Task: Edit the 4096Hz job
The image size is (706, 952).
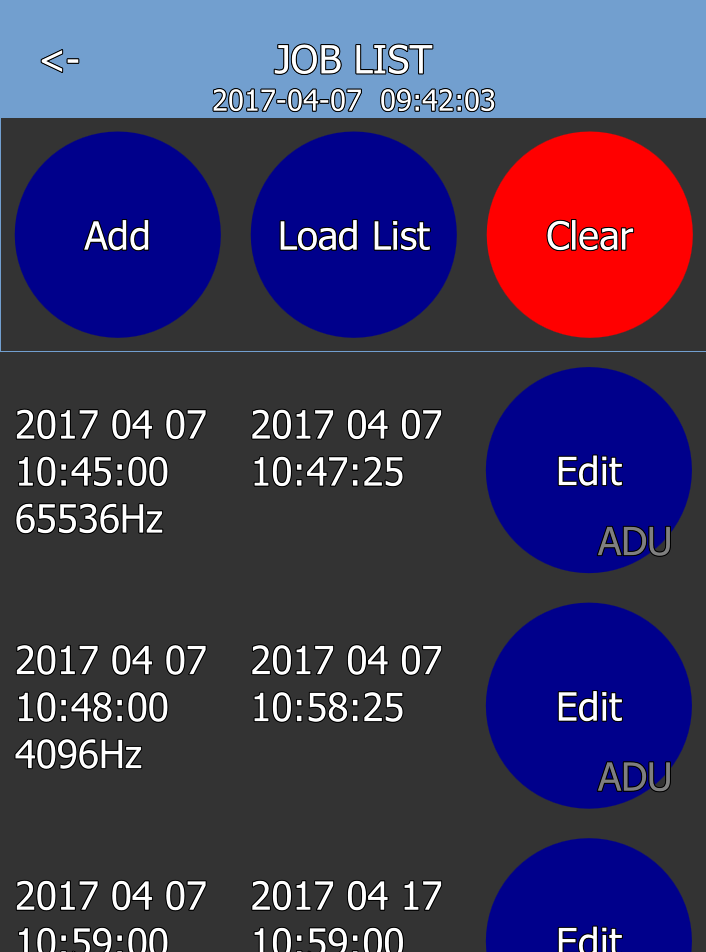Action: [x=589, y=706]
